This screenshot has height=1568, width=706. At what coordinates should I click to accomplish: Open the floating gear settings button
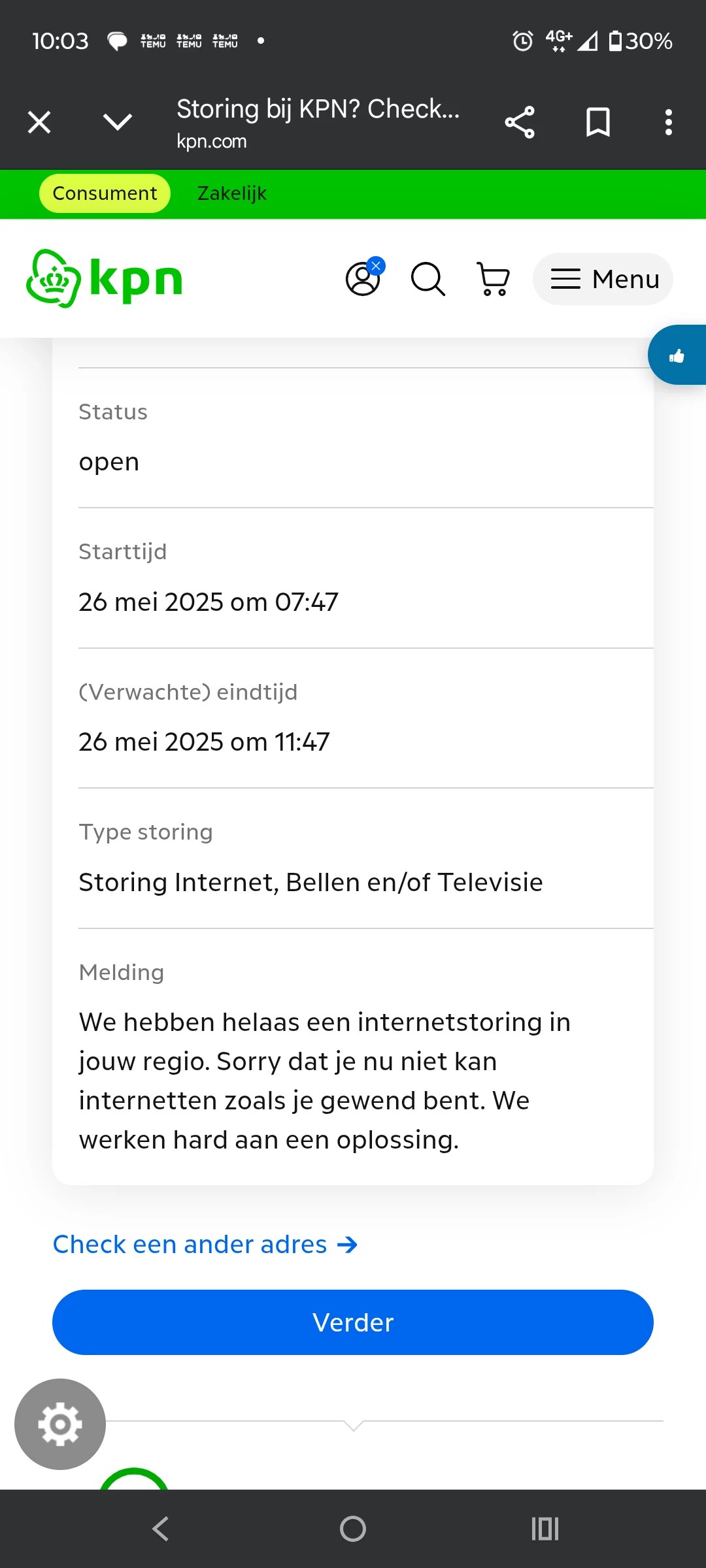click(60, 1424)
